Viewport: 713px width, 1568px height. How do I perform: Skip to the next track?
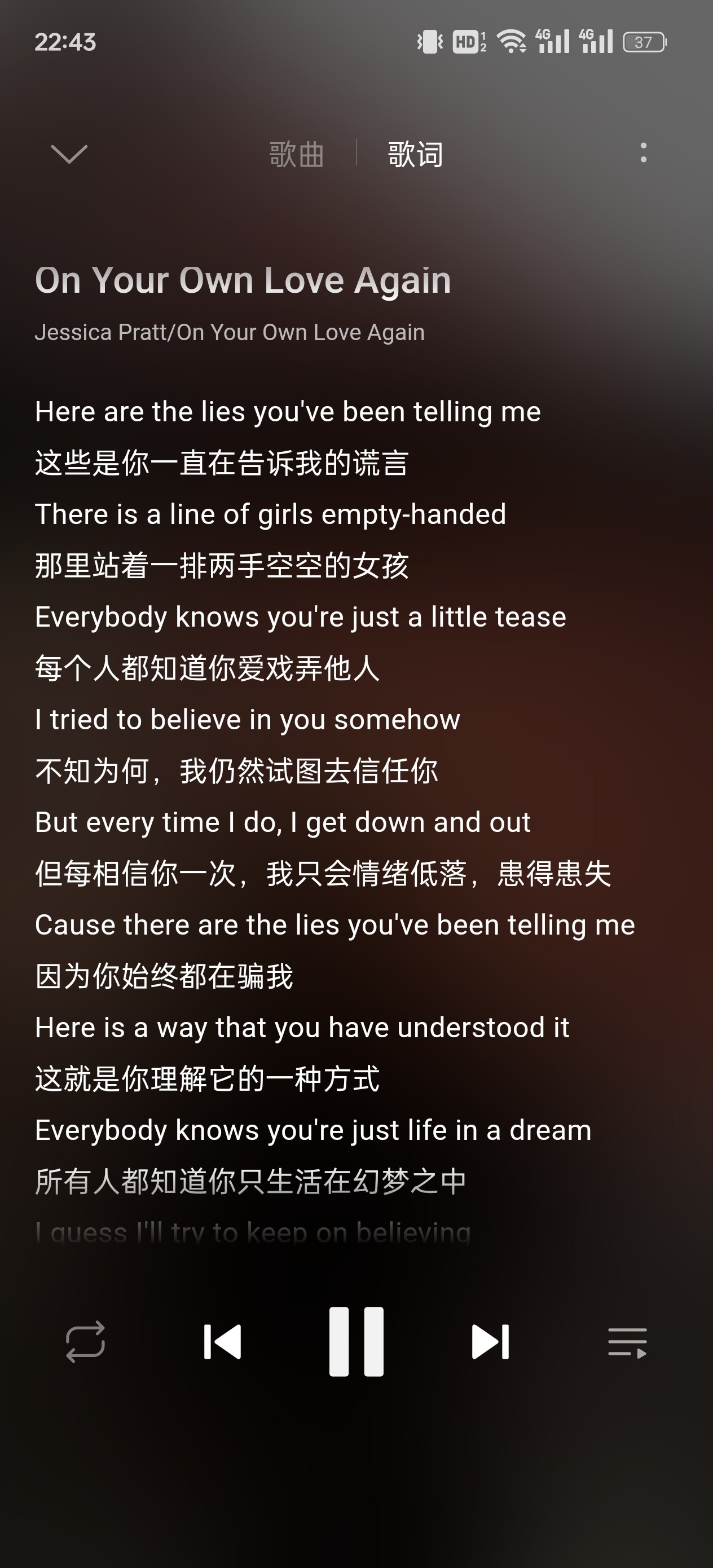pos(490,1342)
